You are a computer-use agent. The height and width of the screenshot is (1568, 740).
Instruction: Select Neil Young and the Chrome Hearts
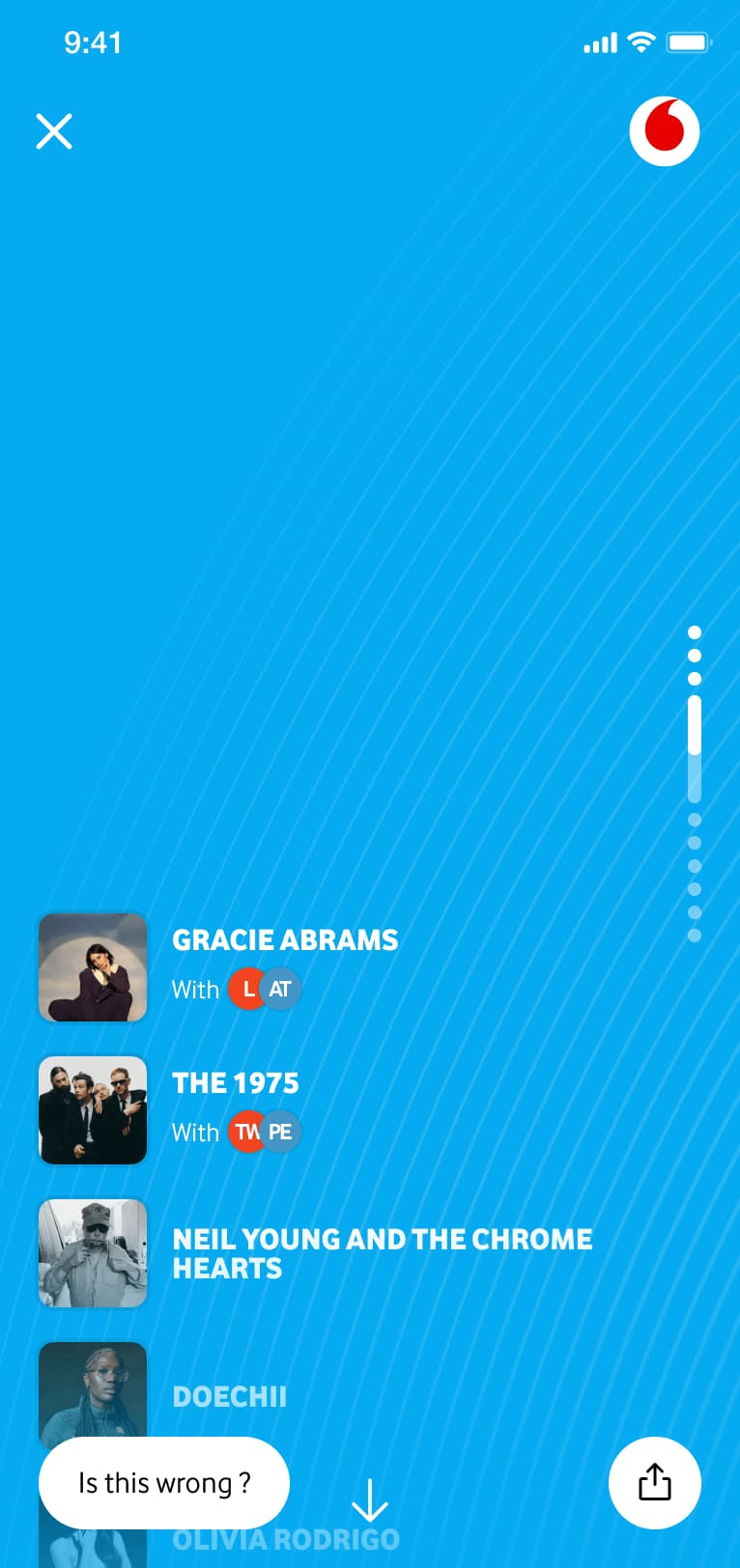point(382,1253)
